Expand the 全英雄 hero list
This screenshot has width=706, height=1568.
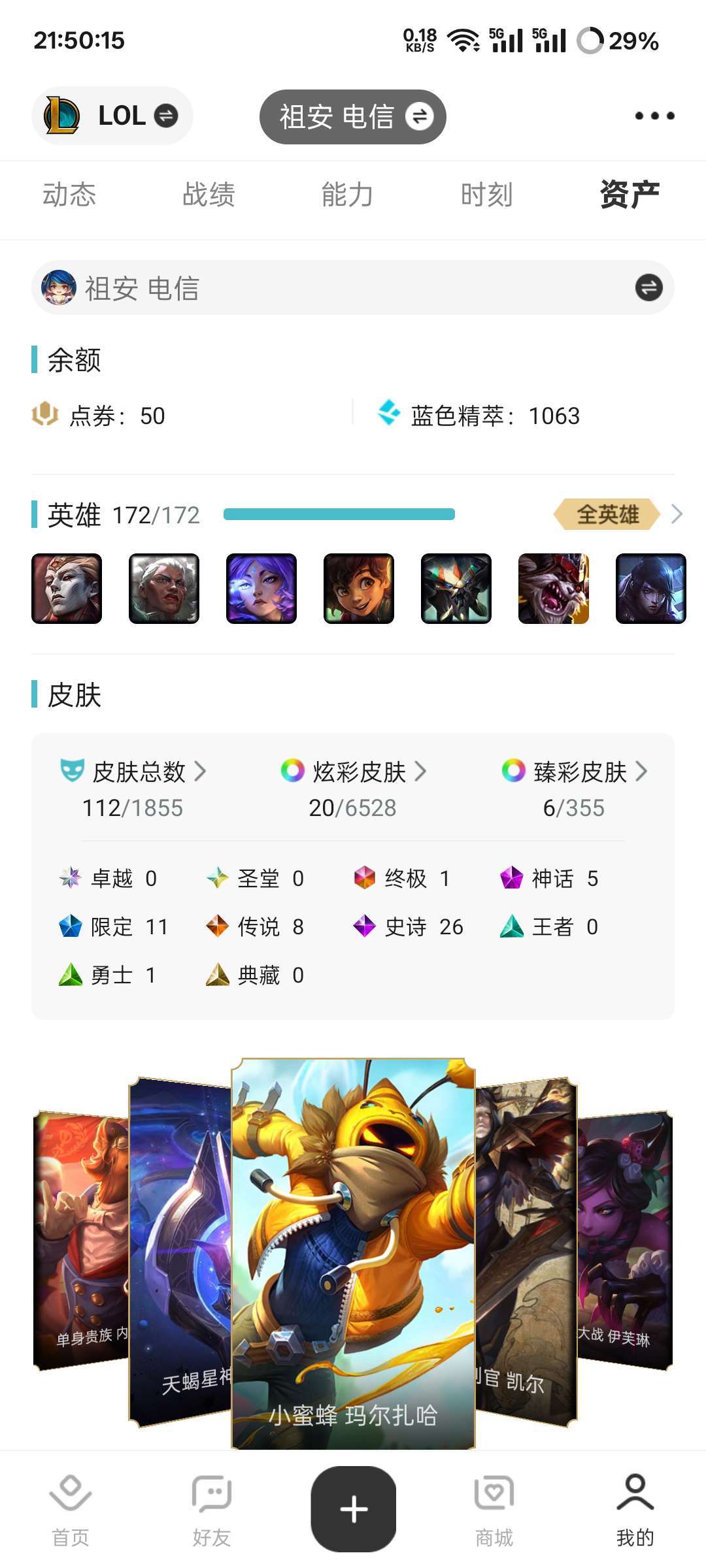coord(607,515)
